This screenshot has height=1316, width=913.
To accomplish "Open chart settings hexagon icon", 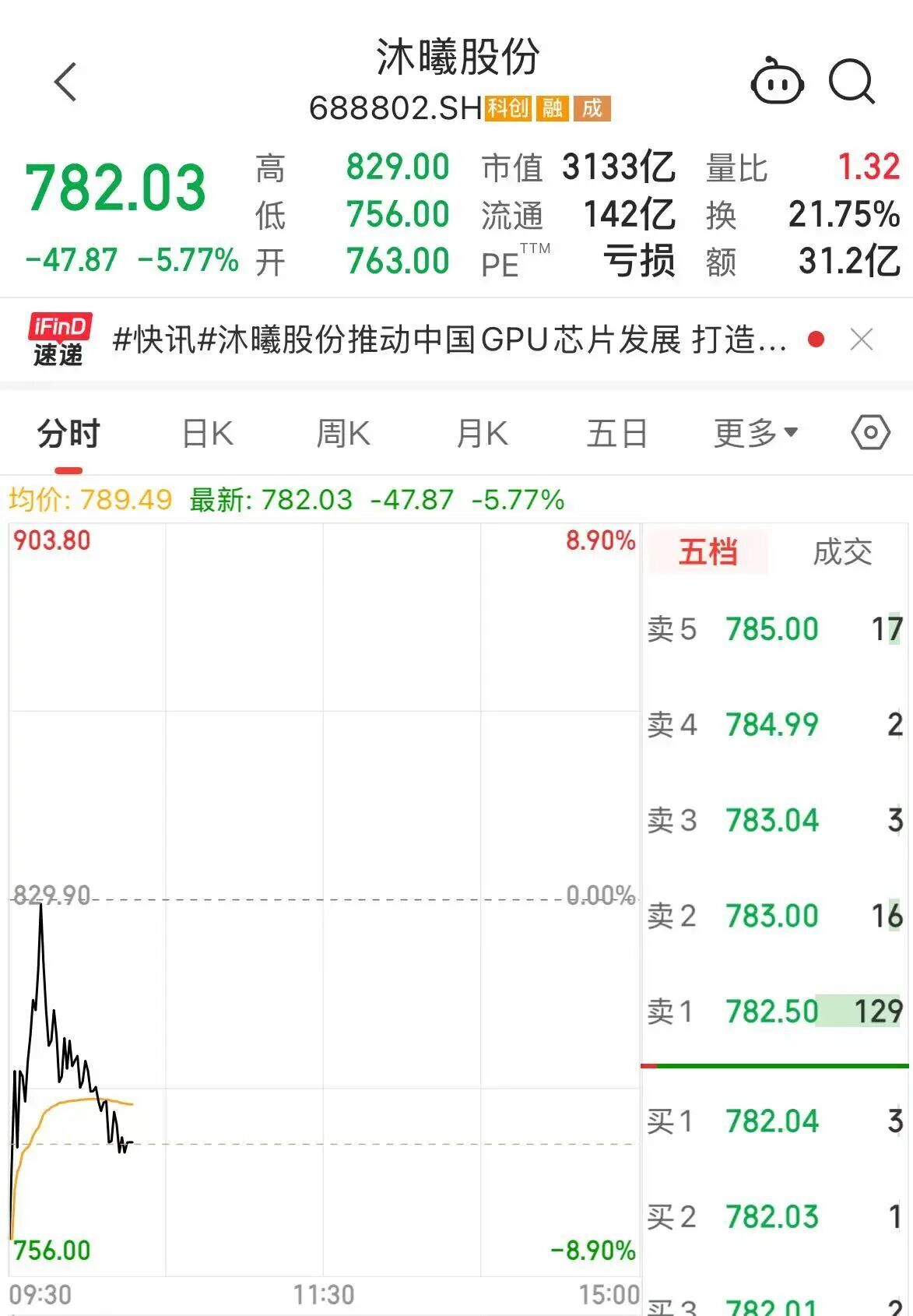I will [870, 432].
